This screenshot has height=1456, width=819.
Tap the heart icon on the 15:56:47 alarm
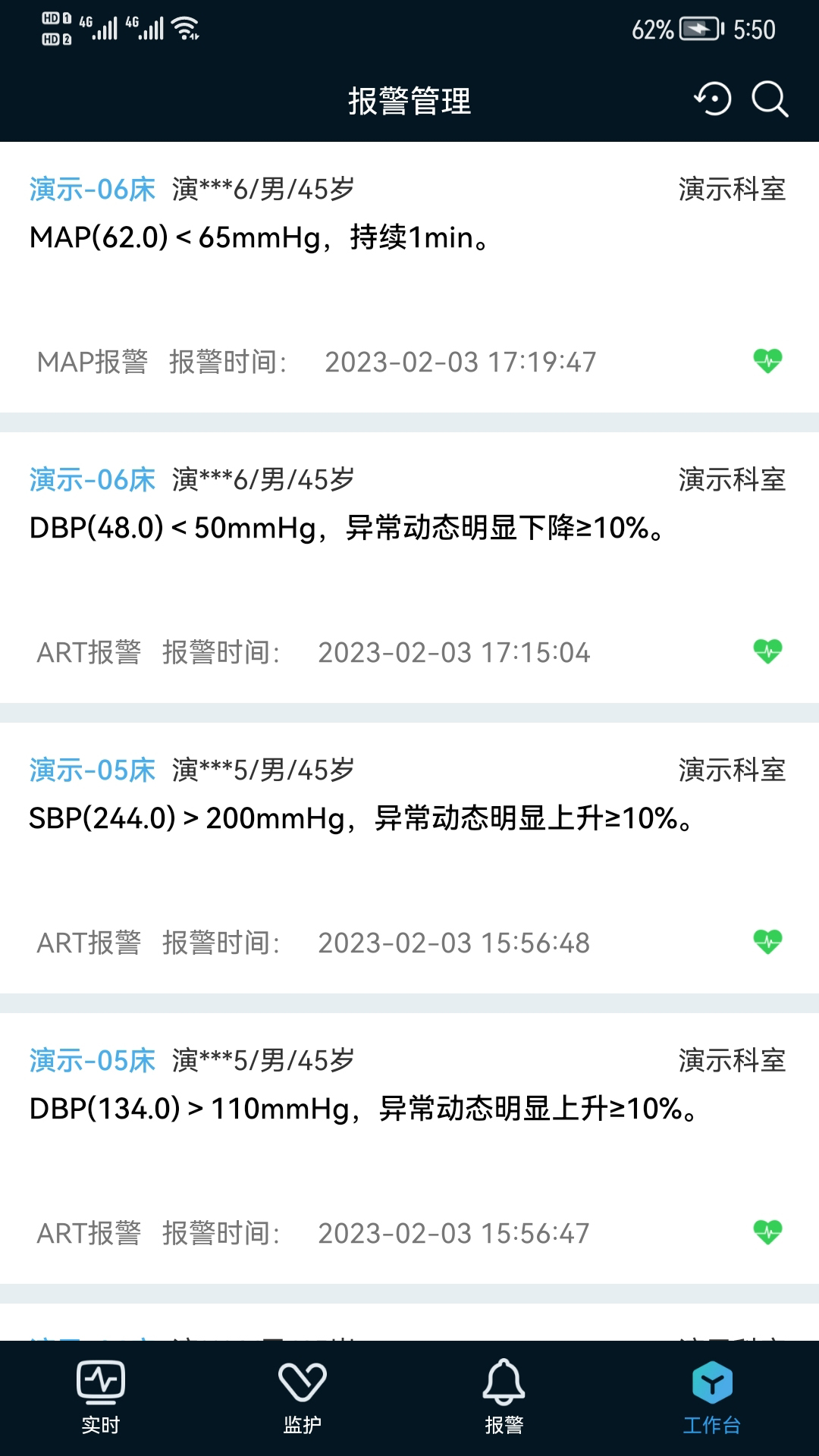click(767, 1232)
